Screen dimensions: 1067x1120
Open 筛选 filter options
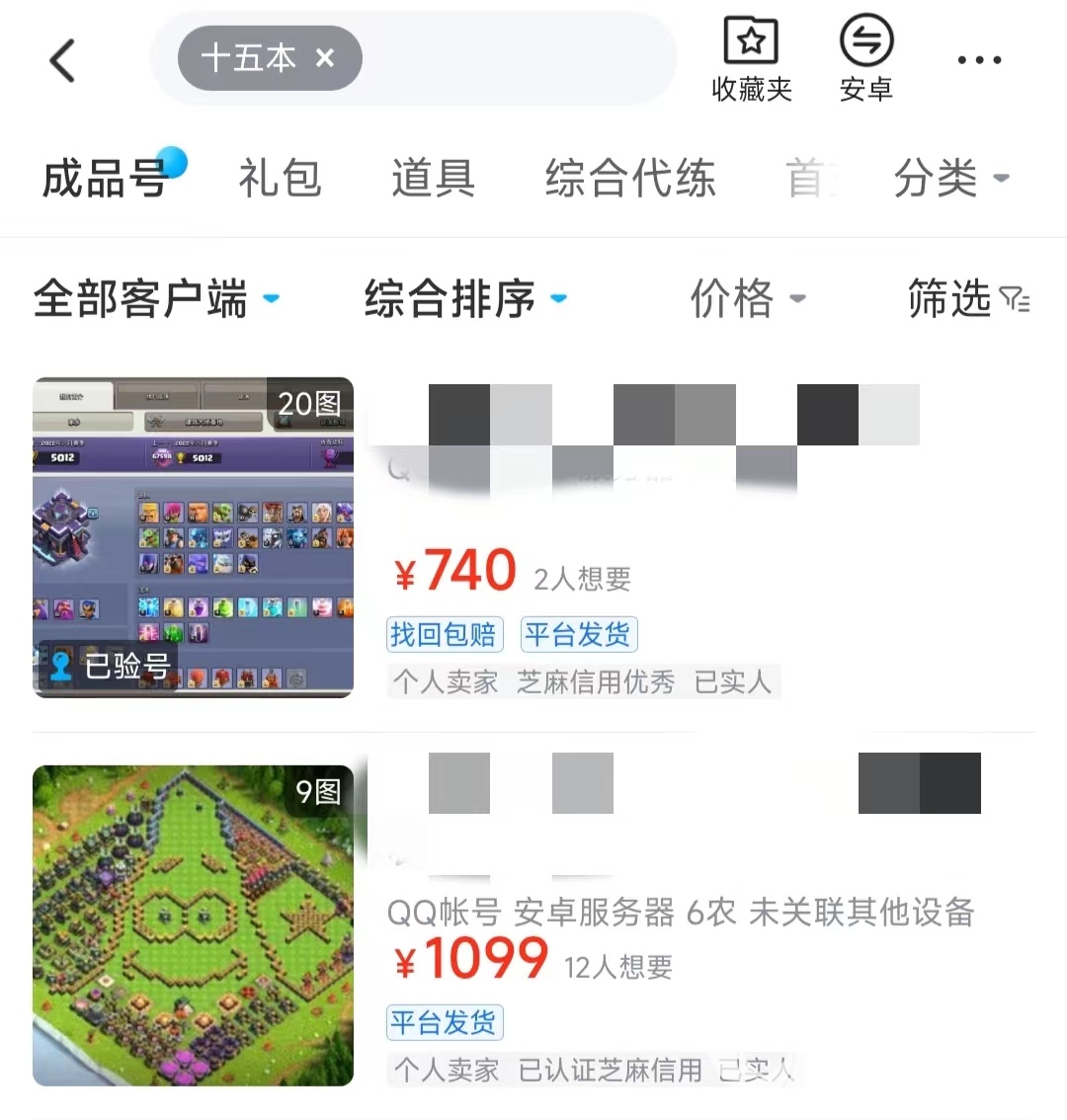(967, 298)
